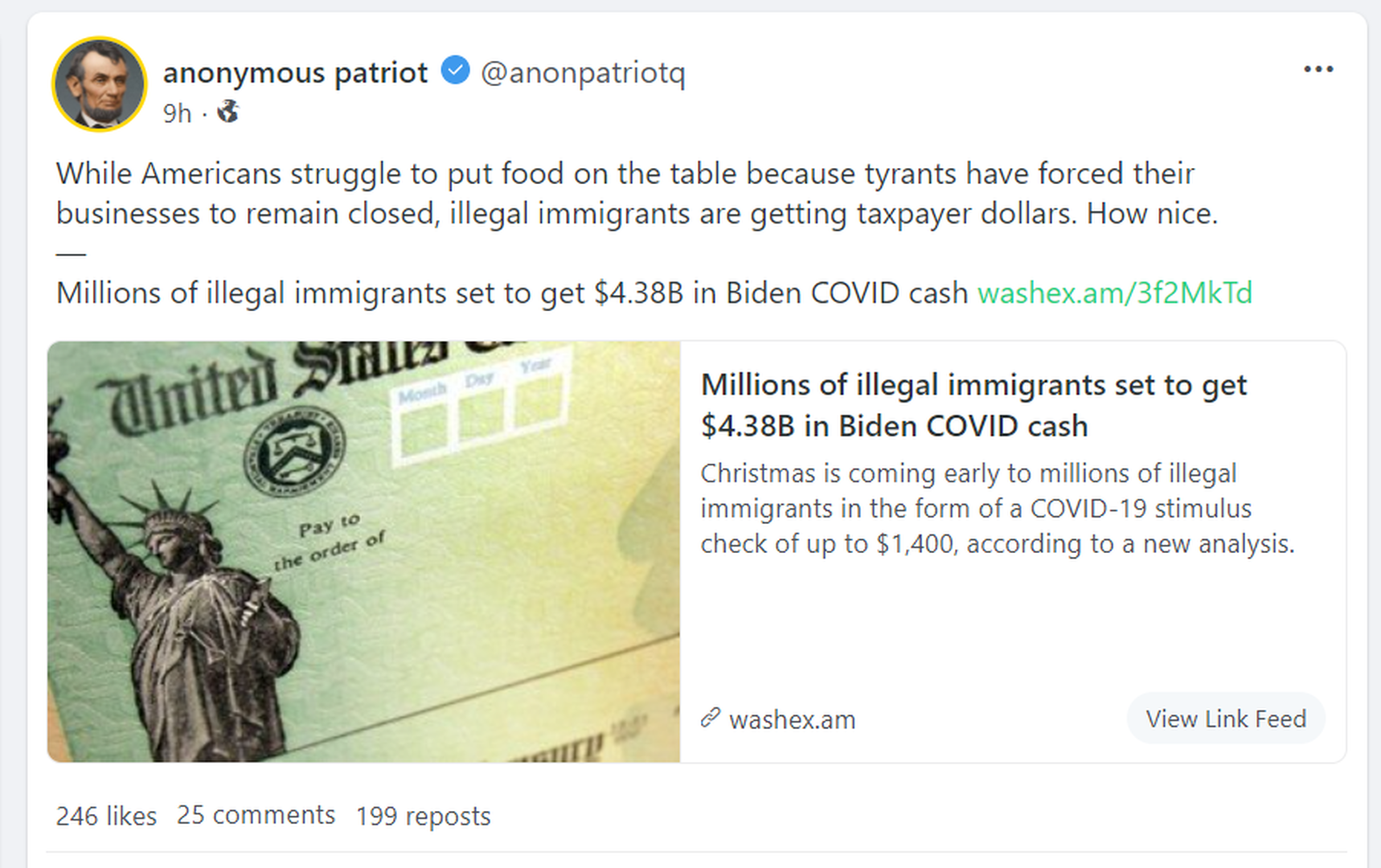Tap the View Link Feed button

(x=1225, y=719)
